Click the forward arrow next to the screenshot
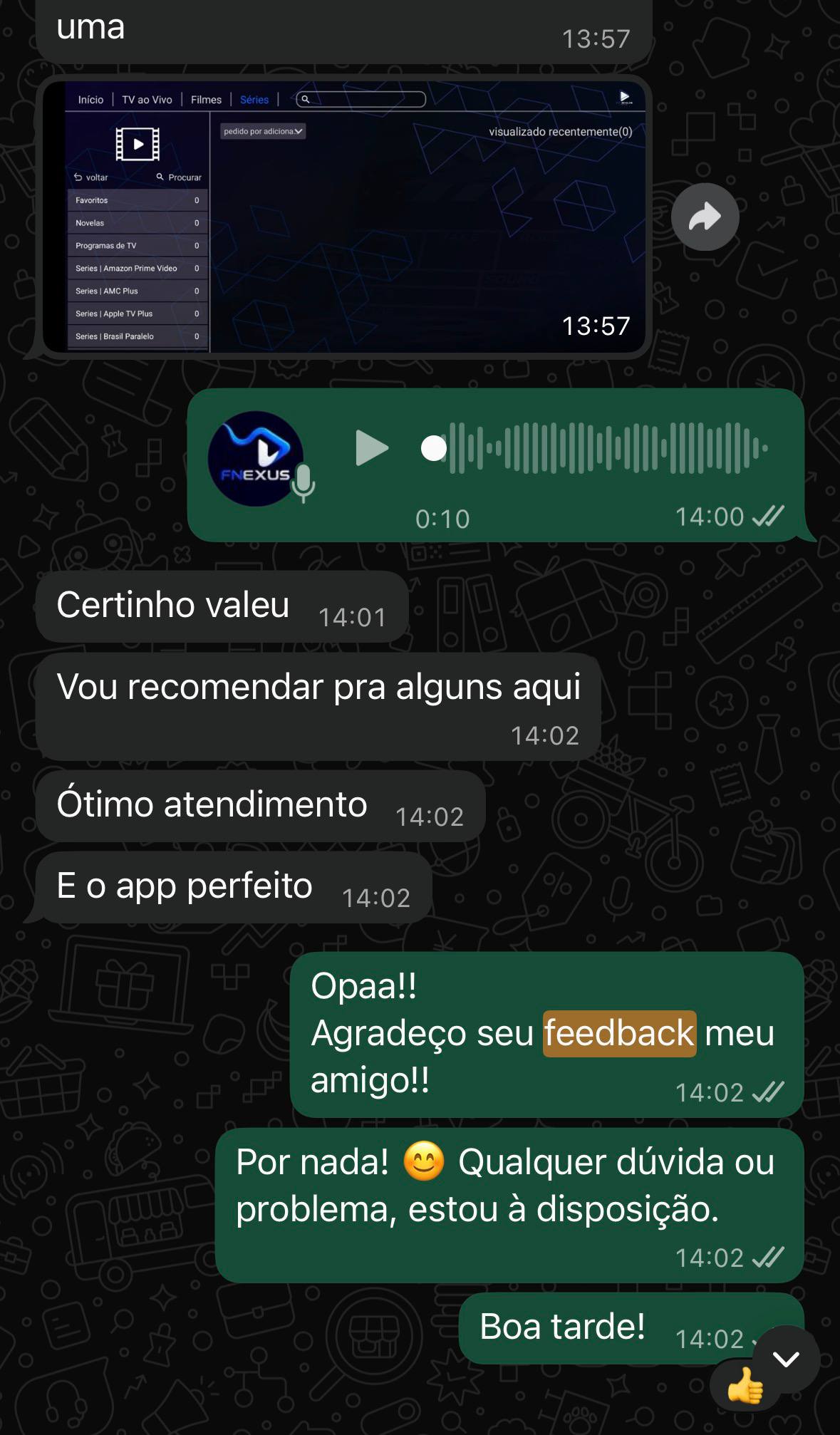 click(x=705, y=217)
